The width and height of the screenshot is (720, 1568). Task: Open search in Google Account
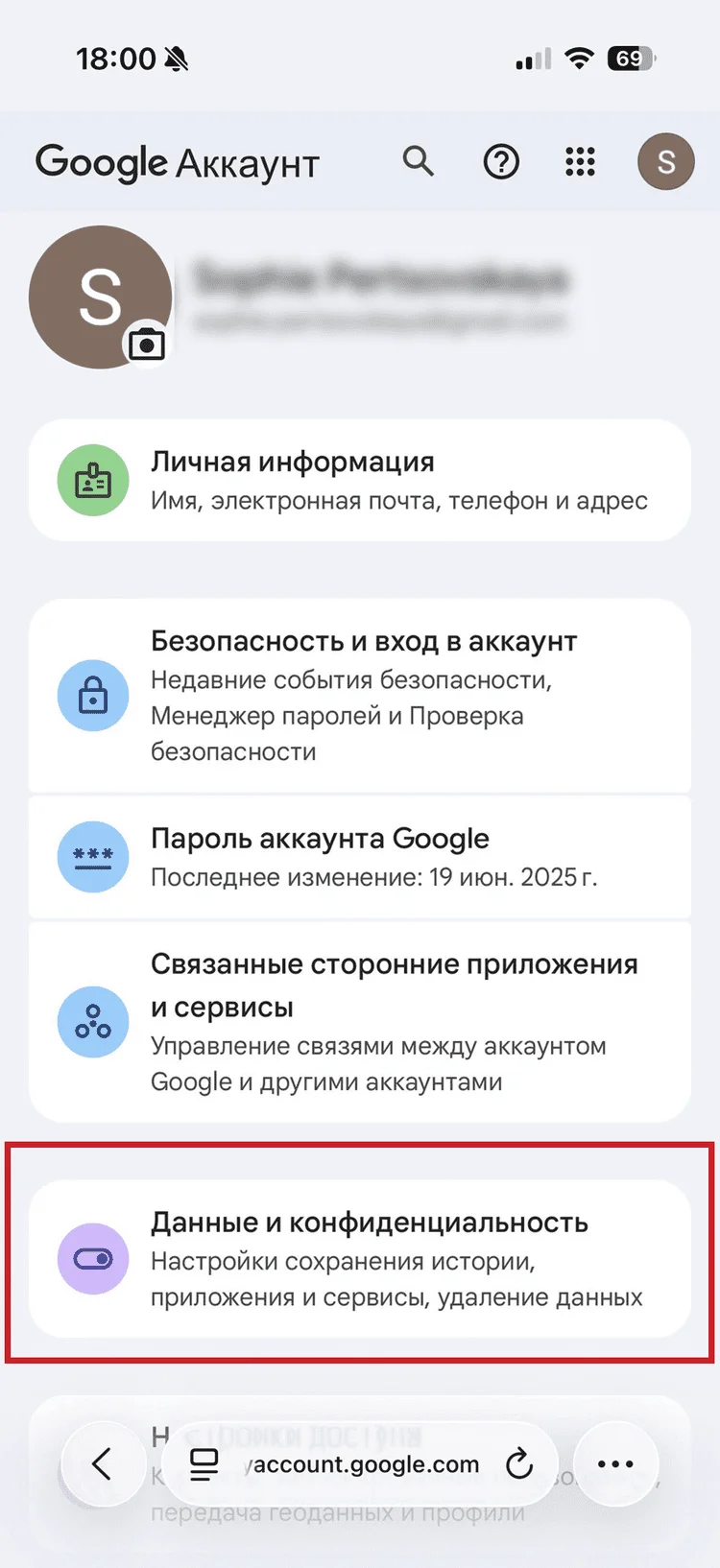coord(418,161)
